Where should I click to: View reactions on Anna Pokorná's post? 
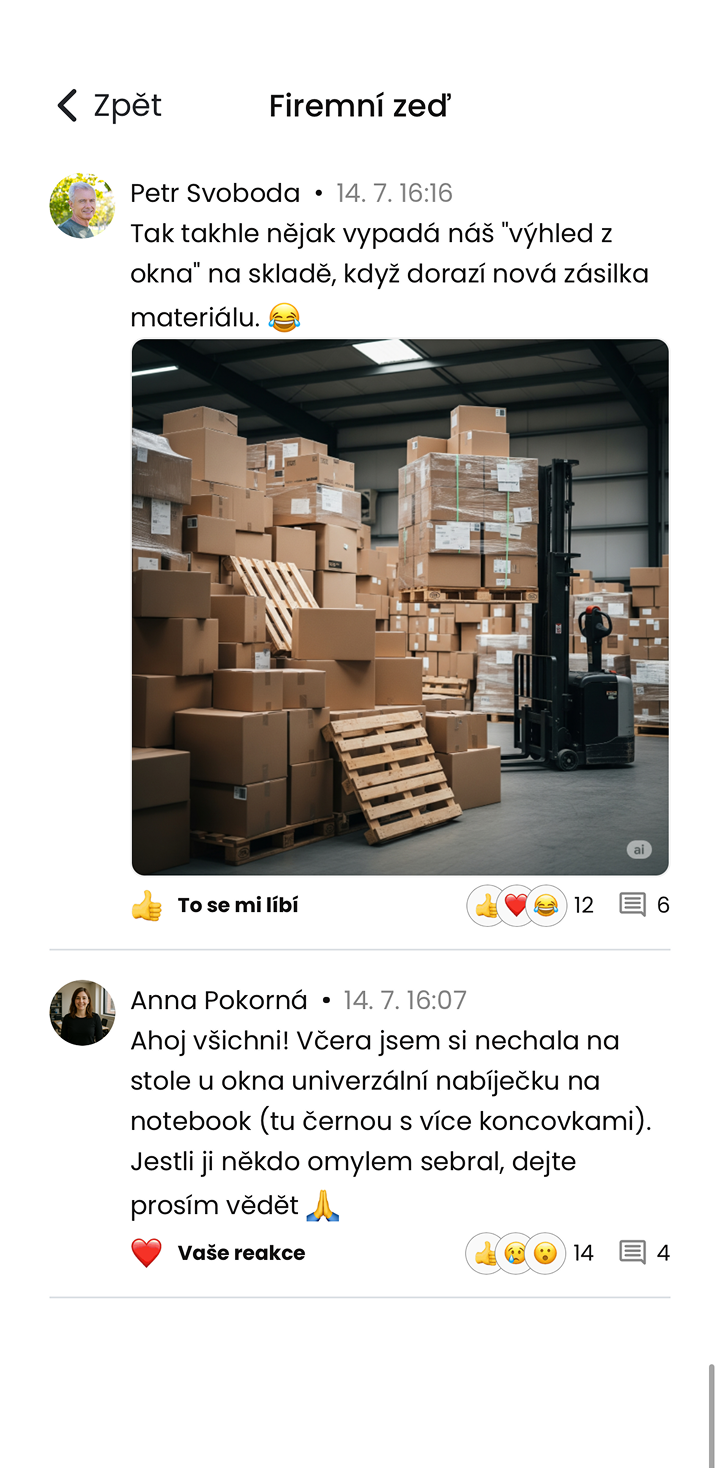[530, 1253]
